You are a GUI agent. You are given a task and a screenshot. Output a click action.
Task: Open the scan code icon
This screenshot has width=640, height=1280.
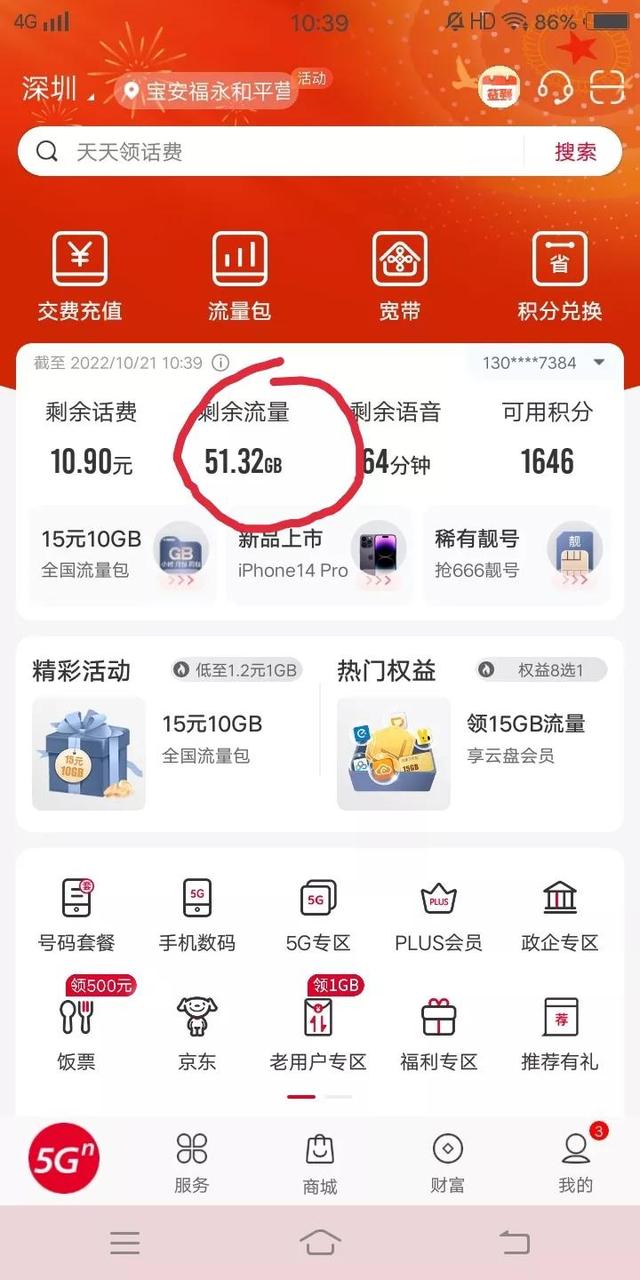pos(606,88)
